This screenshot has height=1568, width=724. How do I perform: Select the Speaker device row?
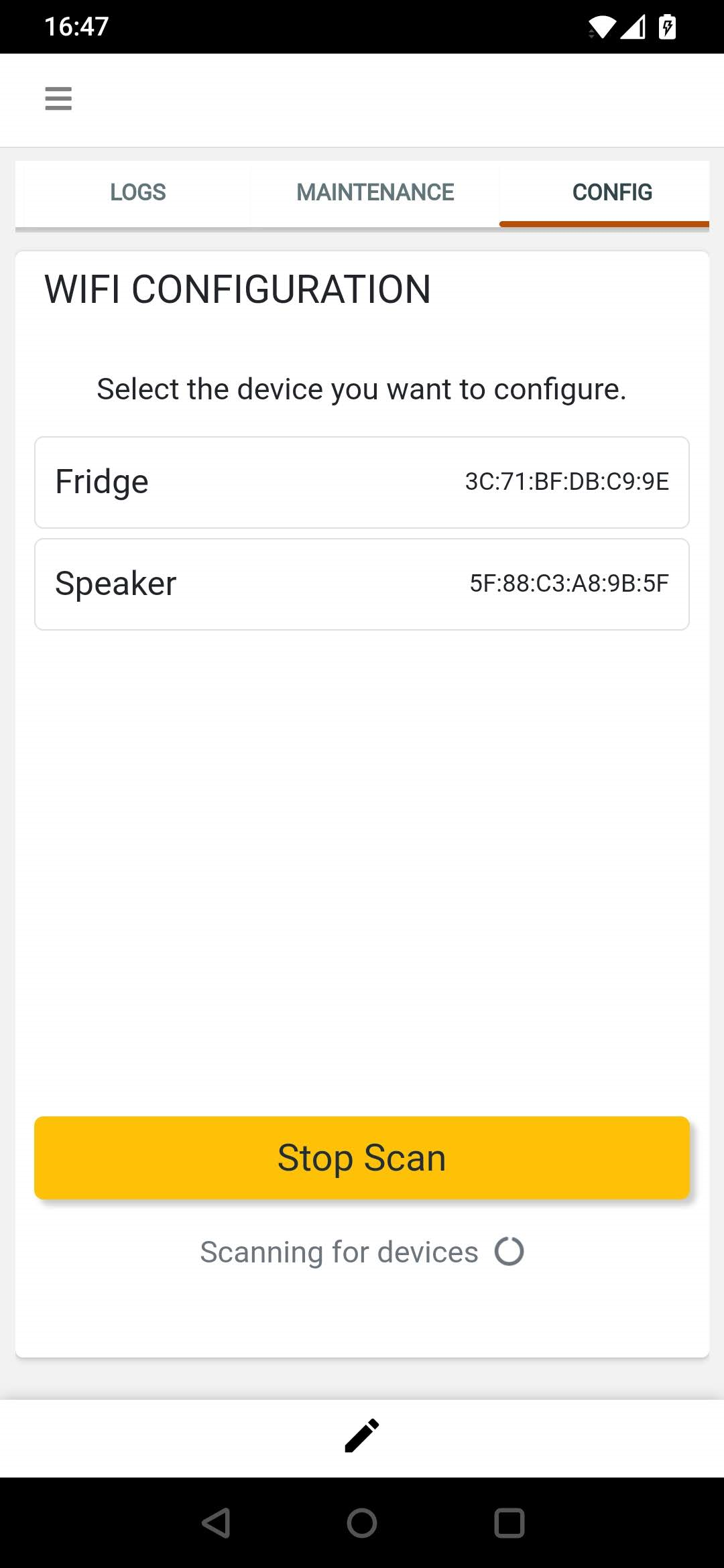coord(362,584)
